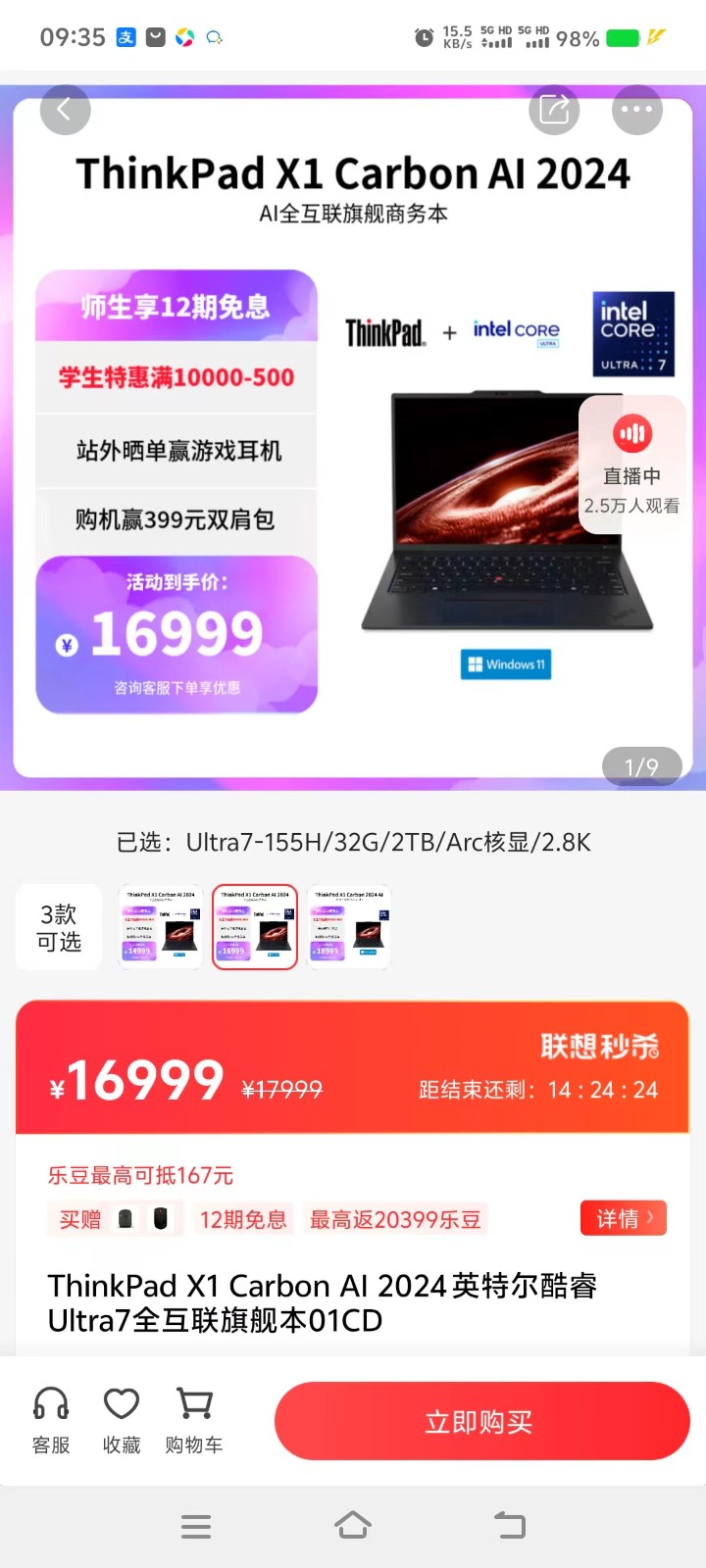
Task: View promotion 详情 details
Action: [x=624, y=1218]
